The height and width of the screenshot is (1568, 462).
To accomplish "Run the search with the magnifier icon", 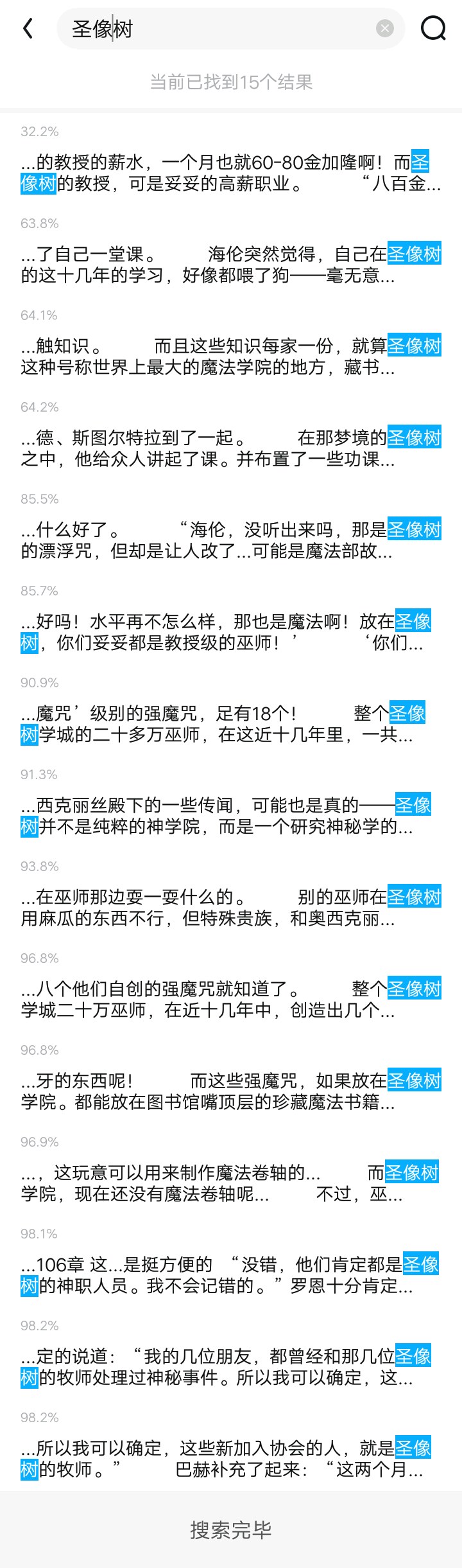I will click(433, 28).
